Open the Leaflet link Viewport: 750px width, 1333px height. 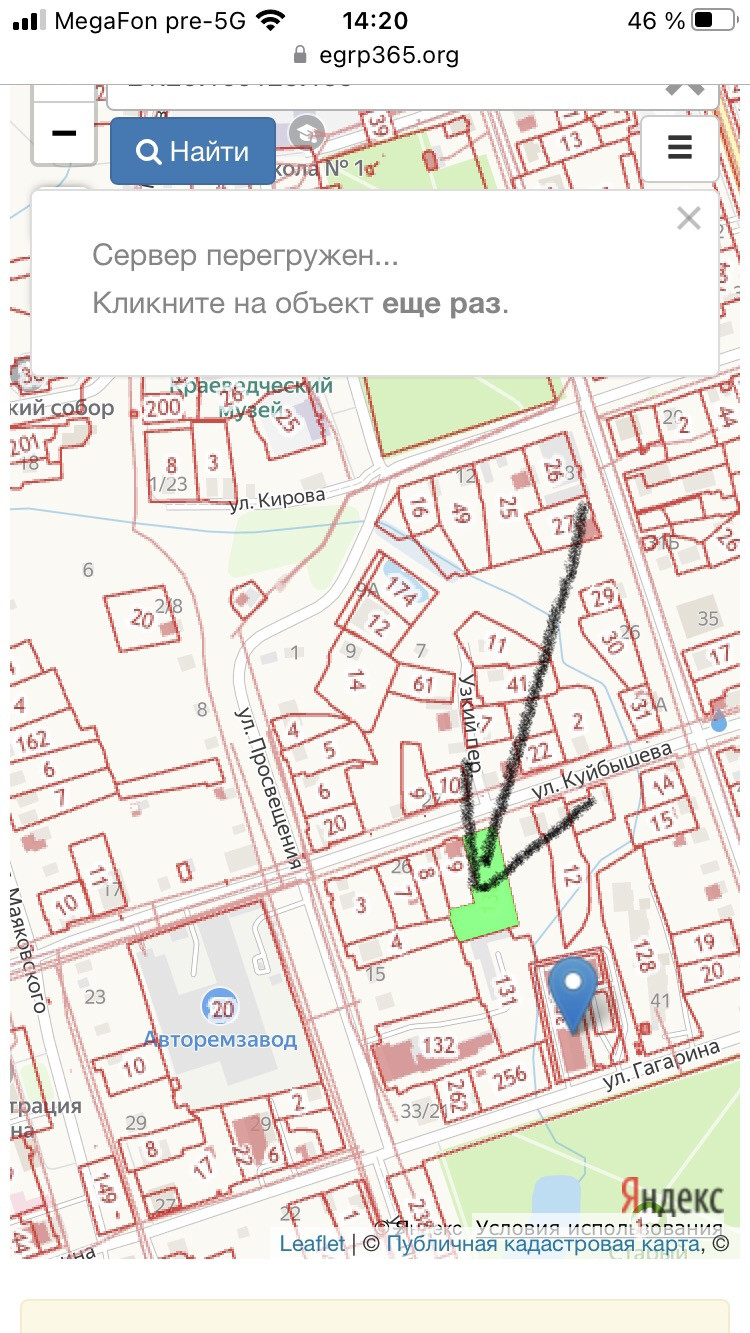(312, 1244)
